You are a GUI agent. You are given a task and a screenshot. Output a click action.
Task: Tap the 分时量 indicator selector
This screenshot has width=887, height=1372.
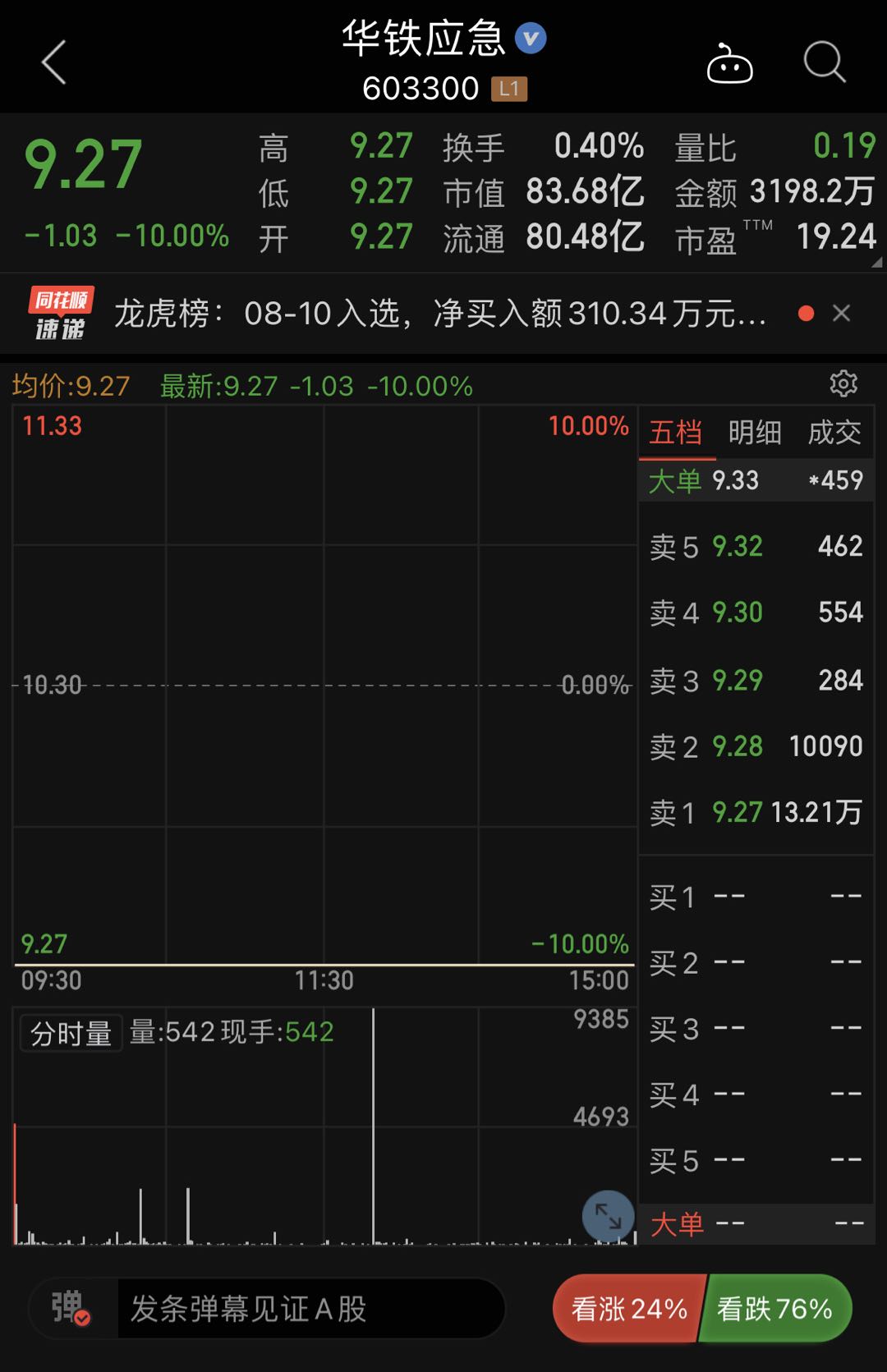71,1033
